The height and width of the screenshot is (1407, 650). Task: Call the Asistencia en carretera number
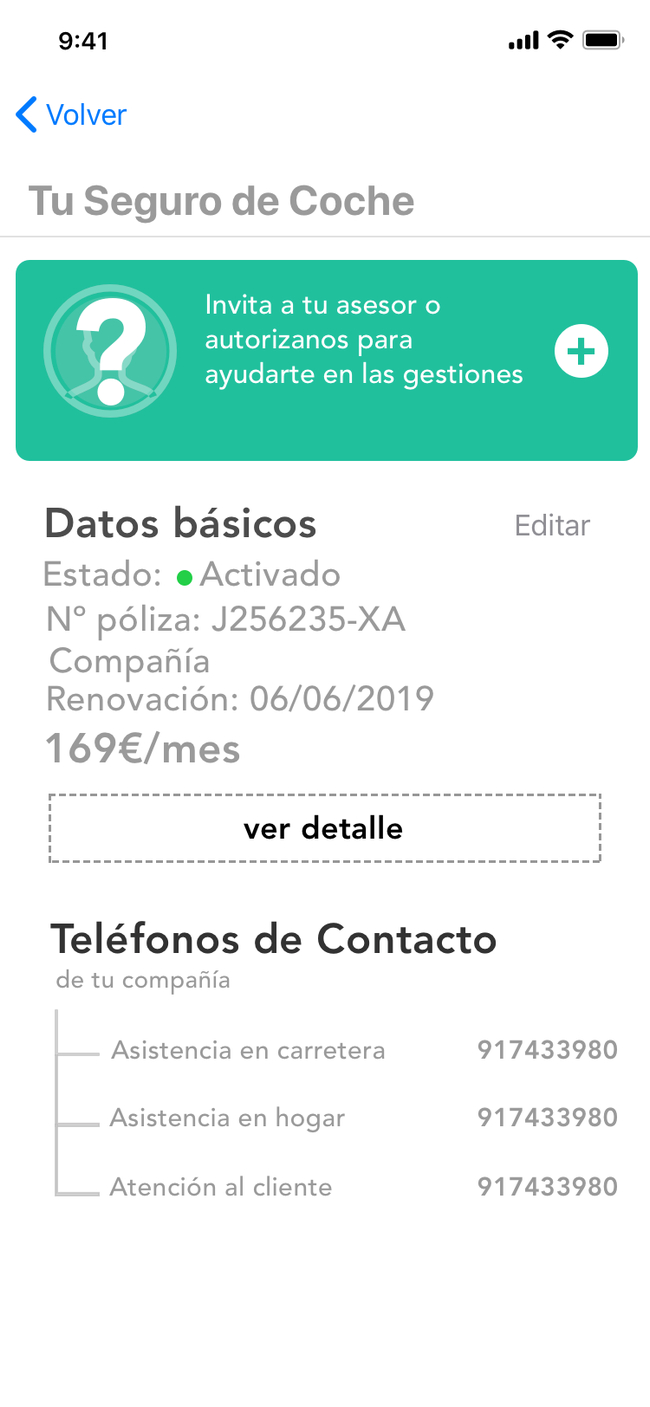tap(547, 1050)
